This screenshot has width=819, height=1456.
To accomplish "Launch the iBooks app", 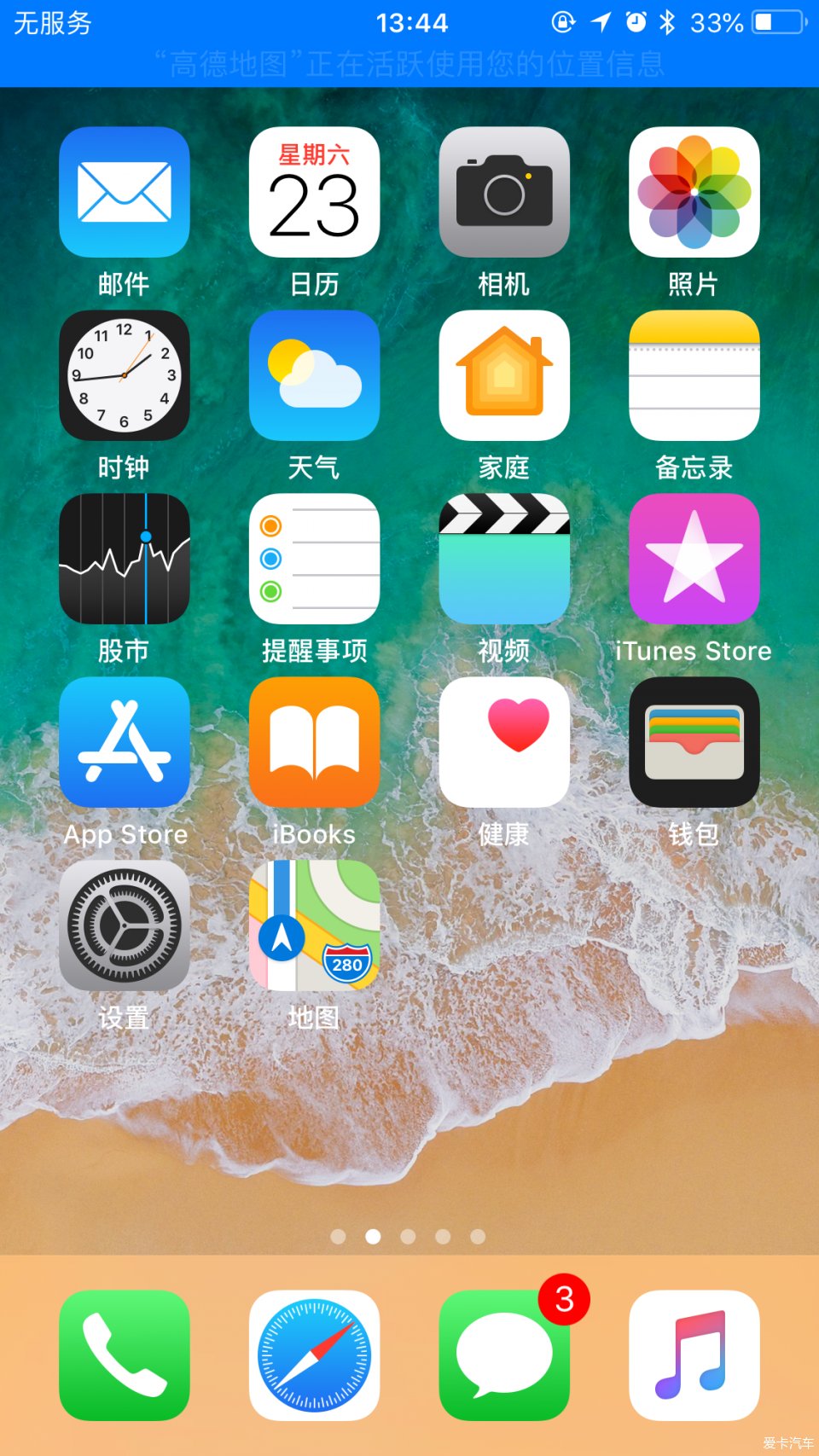I will (314, 742).
